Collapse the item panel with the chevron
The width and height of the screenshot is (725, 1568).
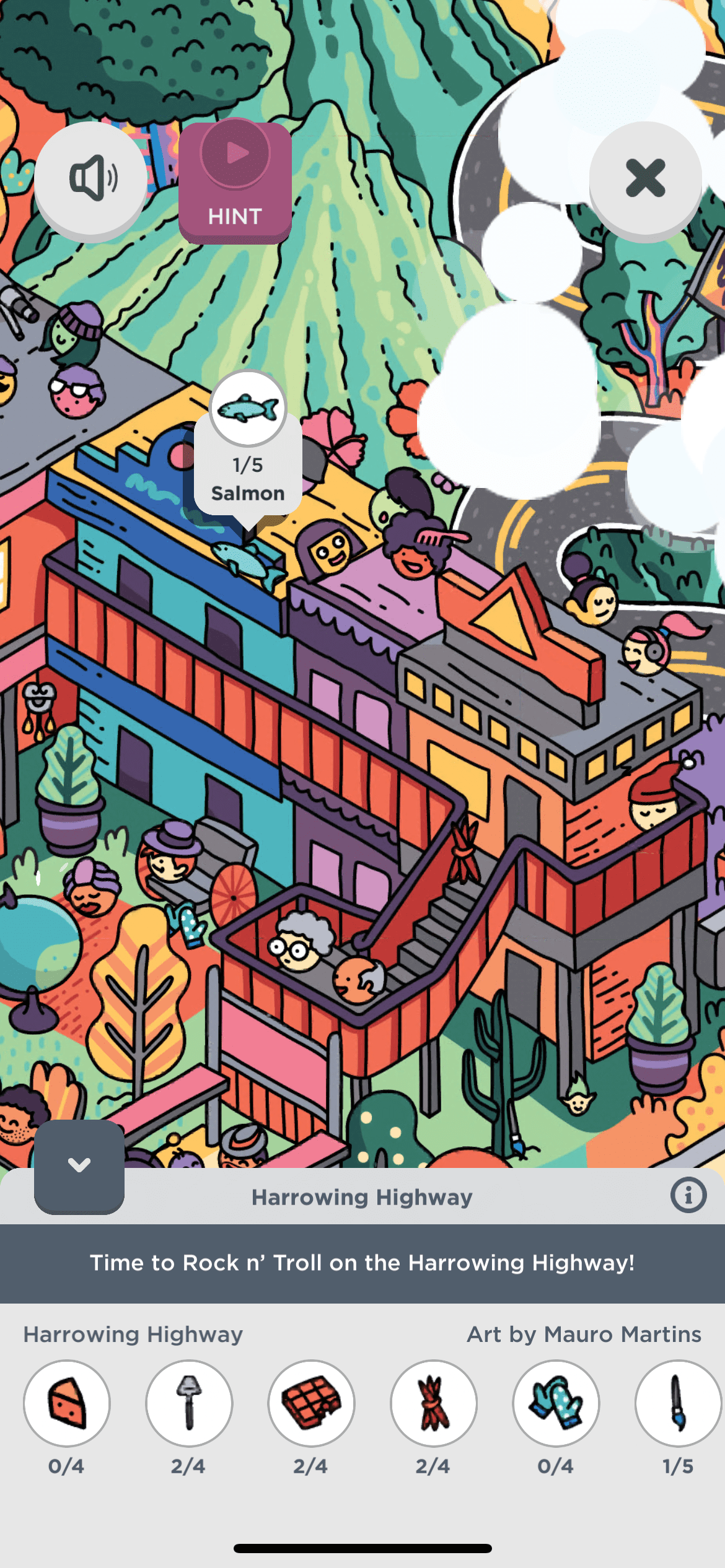click(79, 1165)
